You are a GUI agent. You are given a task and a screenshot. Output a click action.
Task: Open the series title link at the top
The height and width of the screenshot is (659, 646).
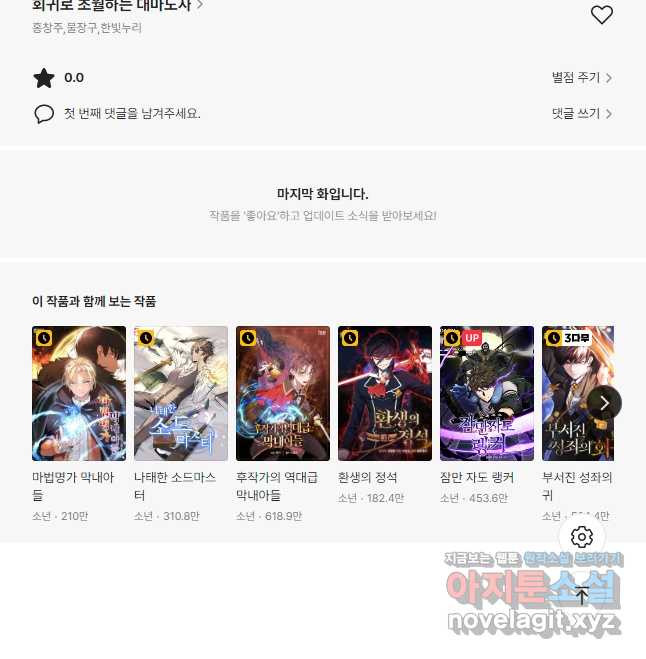(117, 5)
